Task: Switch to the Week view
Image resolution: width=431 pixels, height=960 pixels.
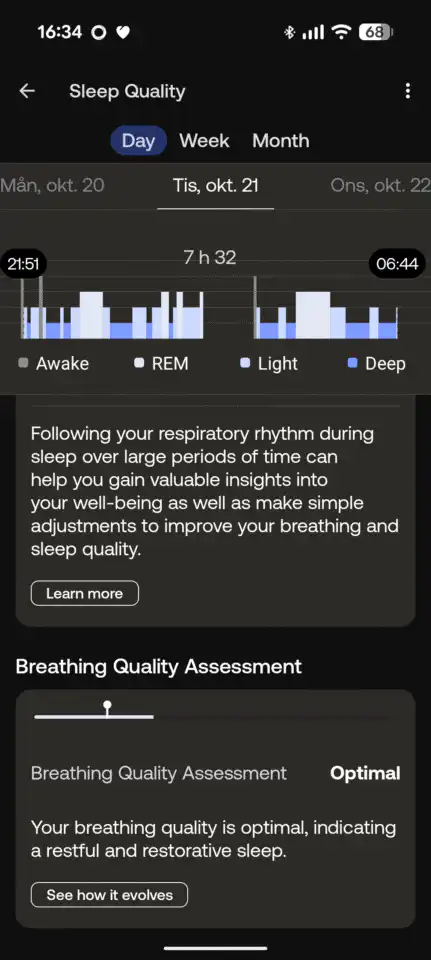Action: (204, 140)
